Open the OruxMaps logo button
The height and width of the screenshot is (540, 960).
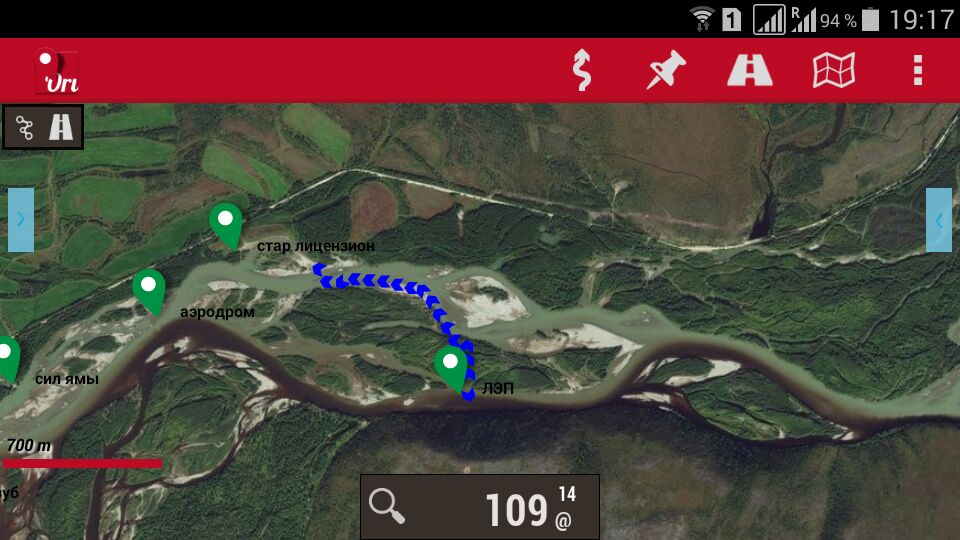pyautogui.click(x=56, y=71)
